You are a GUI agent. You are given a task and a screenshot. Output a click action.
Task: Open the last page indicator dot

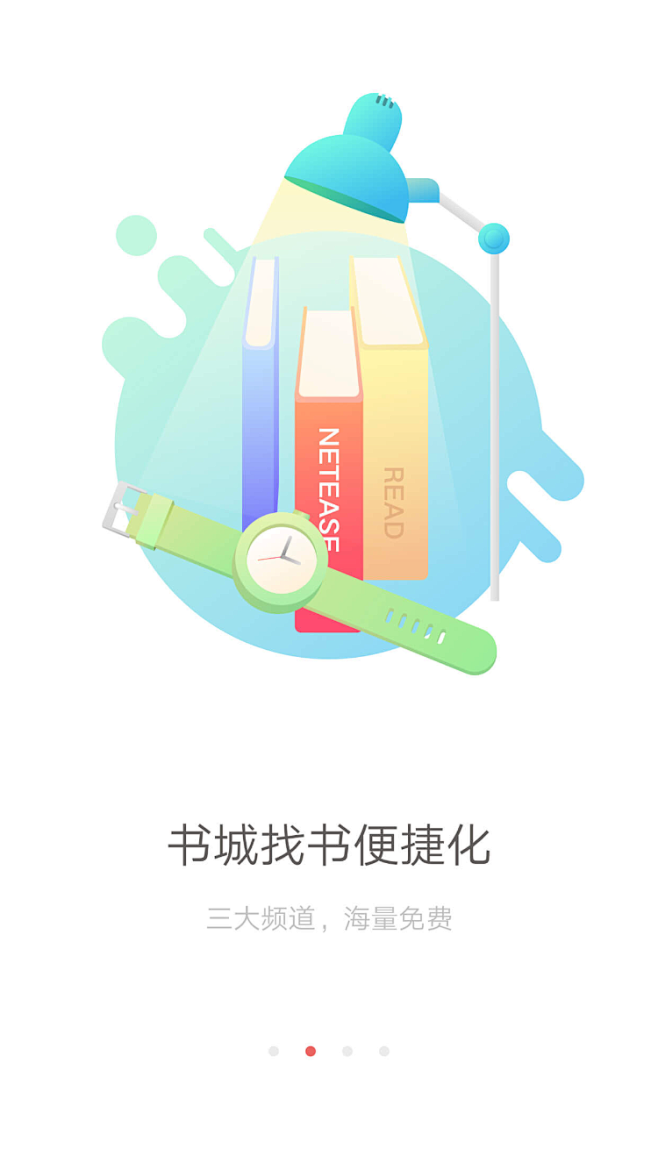(384, 1051)
